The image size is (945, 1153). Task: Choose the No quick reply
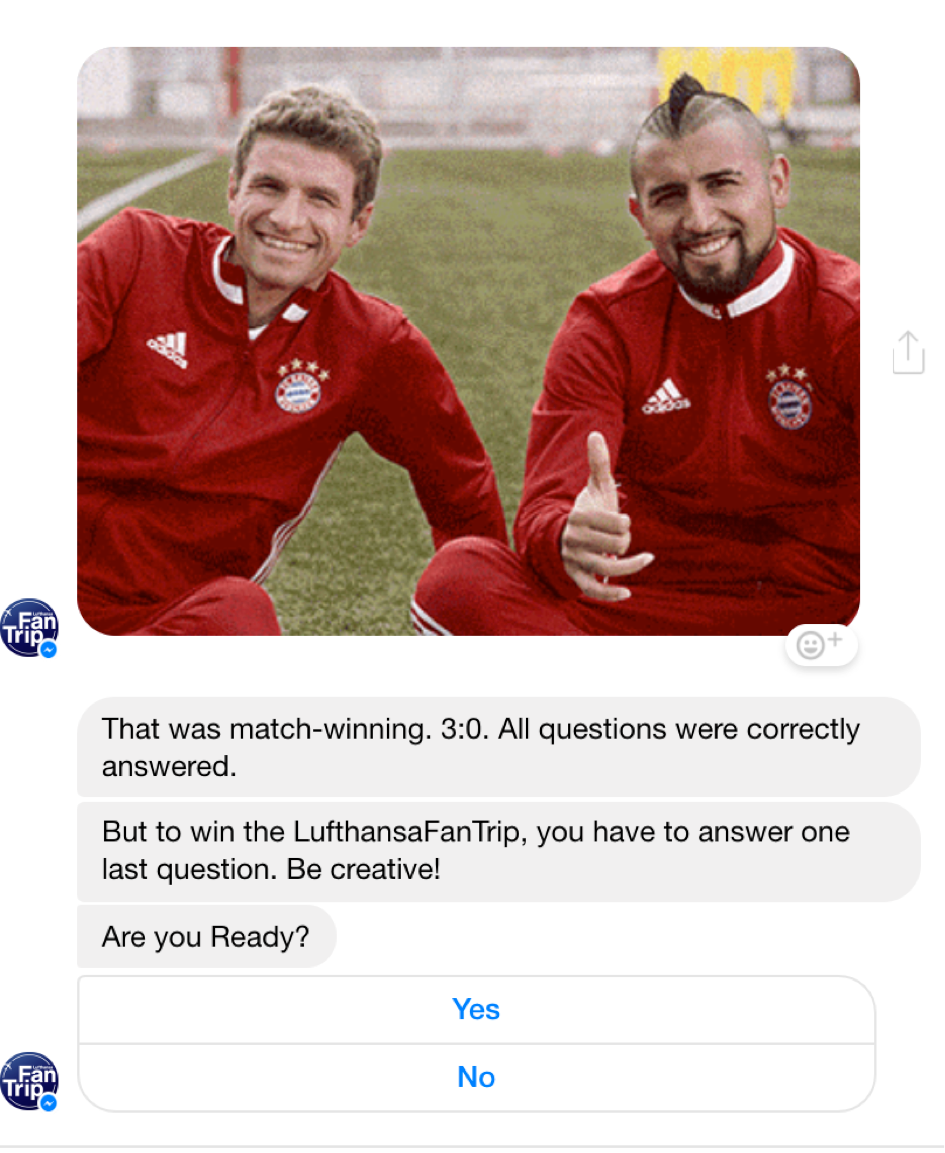[x=476, y=1077]
